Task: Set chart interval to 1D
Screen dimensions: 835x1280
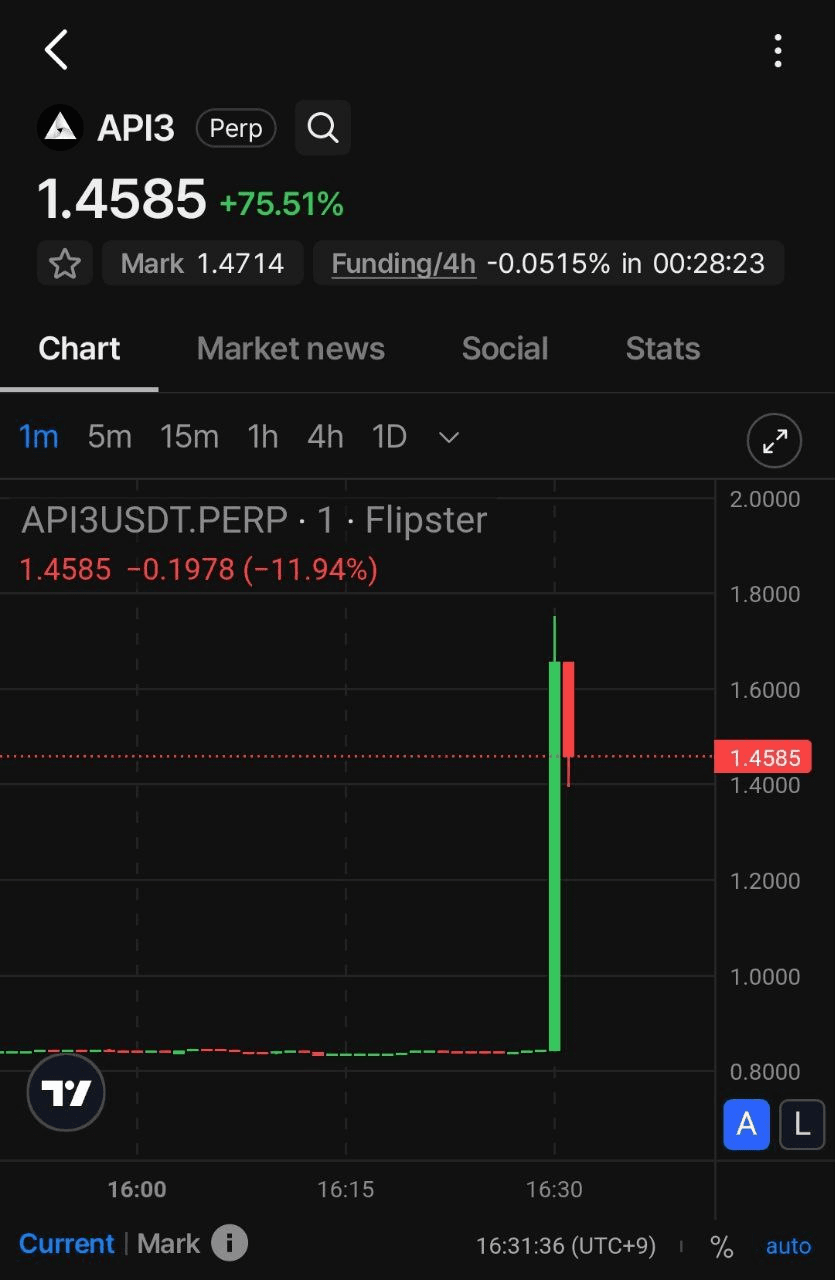Action: tap(389, 437)
